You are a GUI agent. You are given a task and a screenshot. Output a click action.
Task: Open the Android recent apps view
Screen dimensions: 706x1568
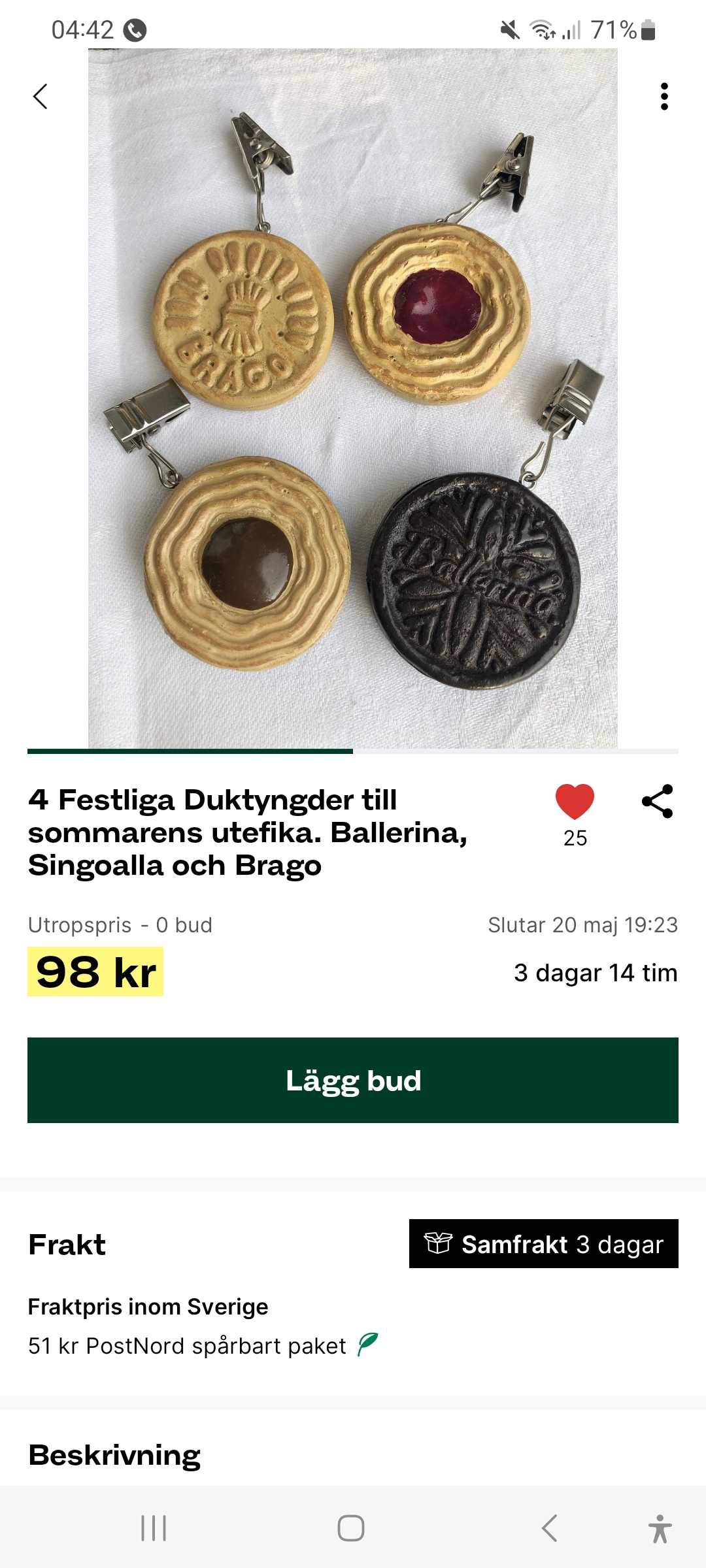(x=154, y=1528)
